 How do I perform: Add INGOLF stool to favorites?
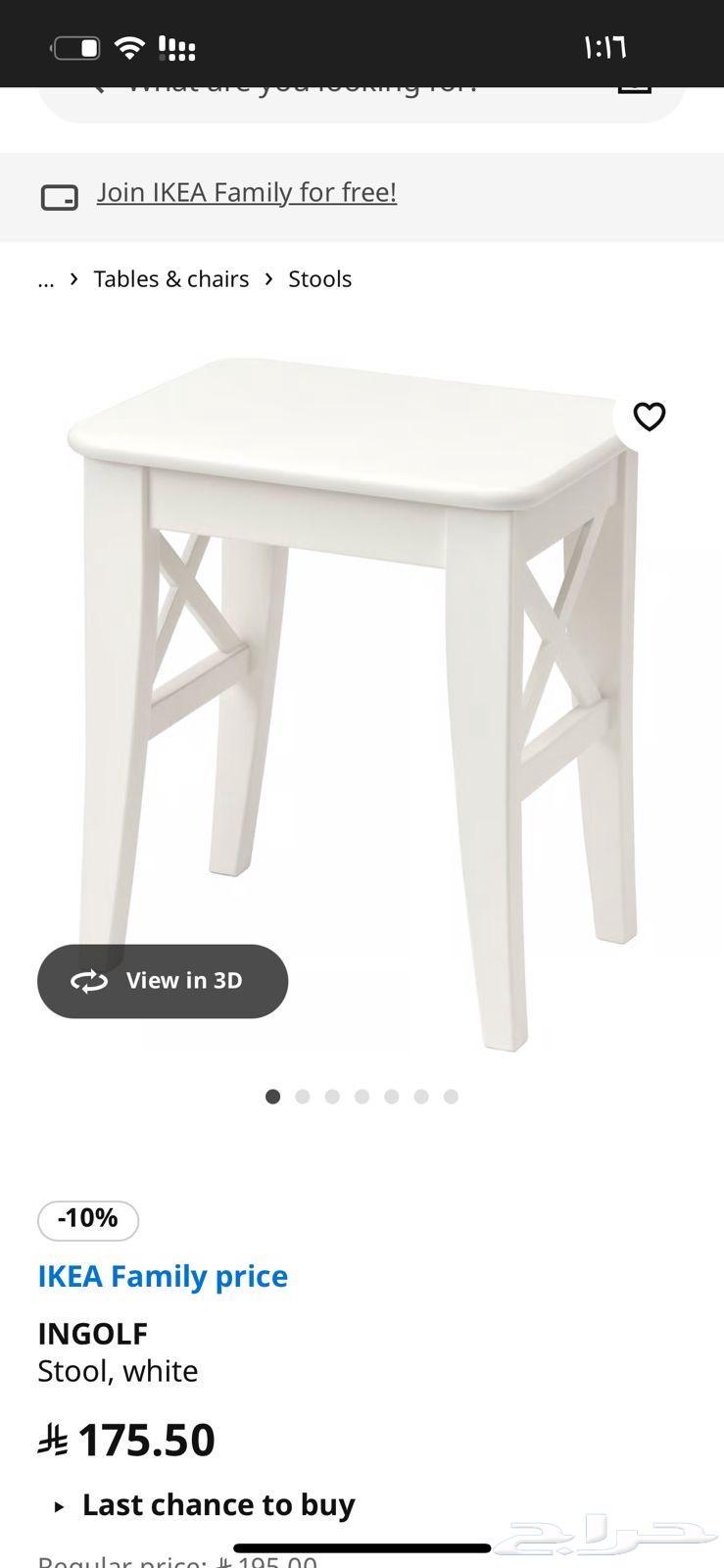(649, 416)
